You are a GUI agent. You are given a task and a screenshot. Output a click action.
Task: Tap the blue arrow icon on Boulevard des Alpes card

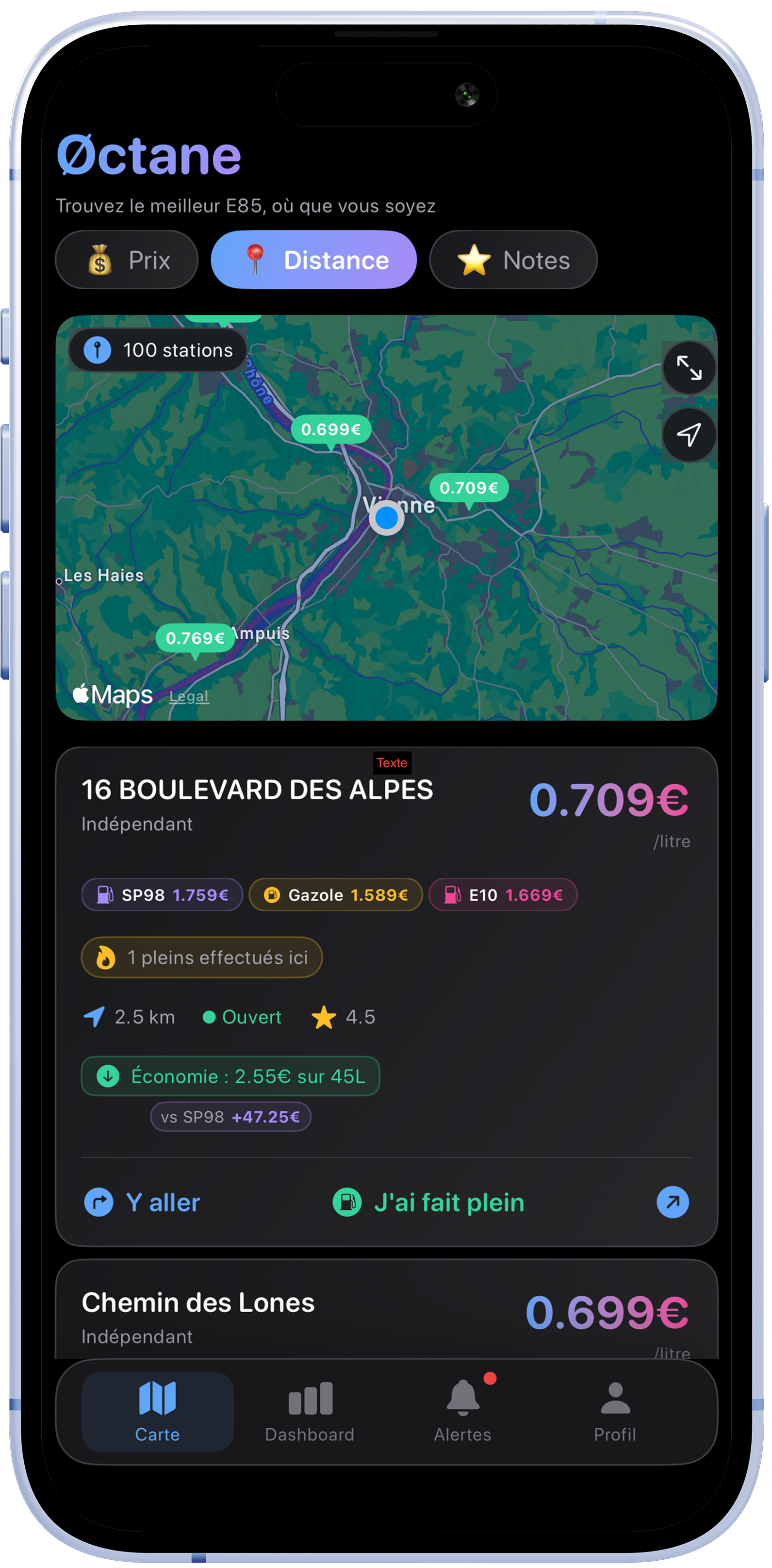pyautogui.click(x=672, y=1202)
